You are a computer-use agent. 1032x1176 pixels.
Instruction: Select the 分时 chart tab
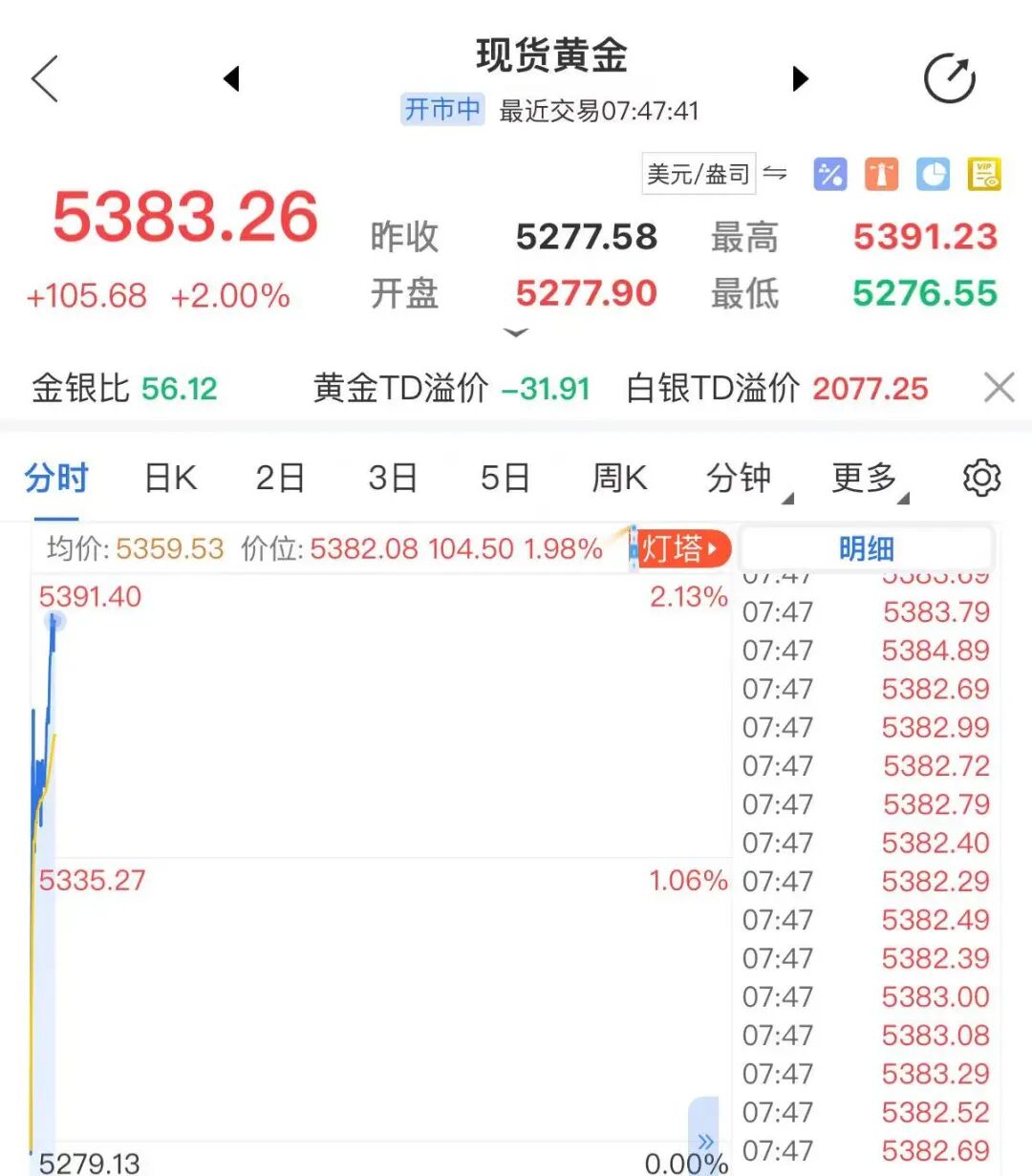click(56, 477)
